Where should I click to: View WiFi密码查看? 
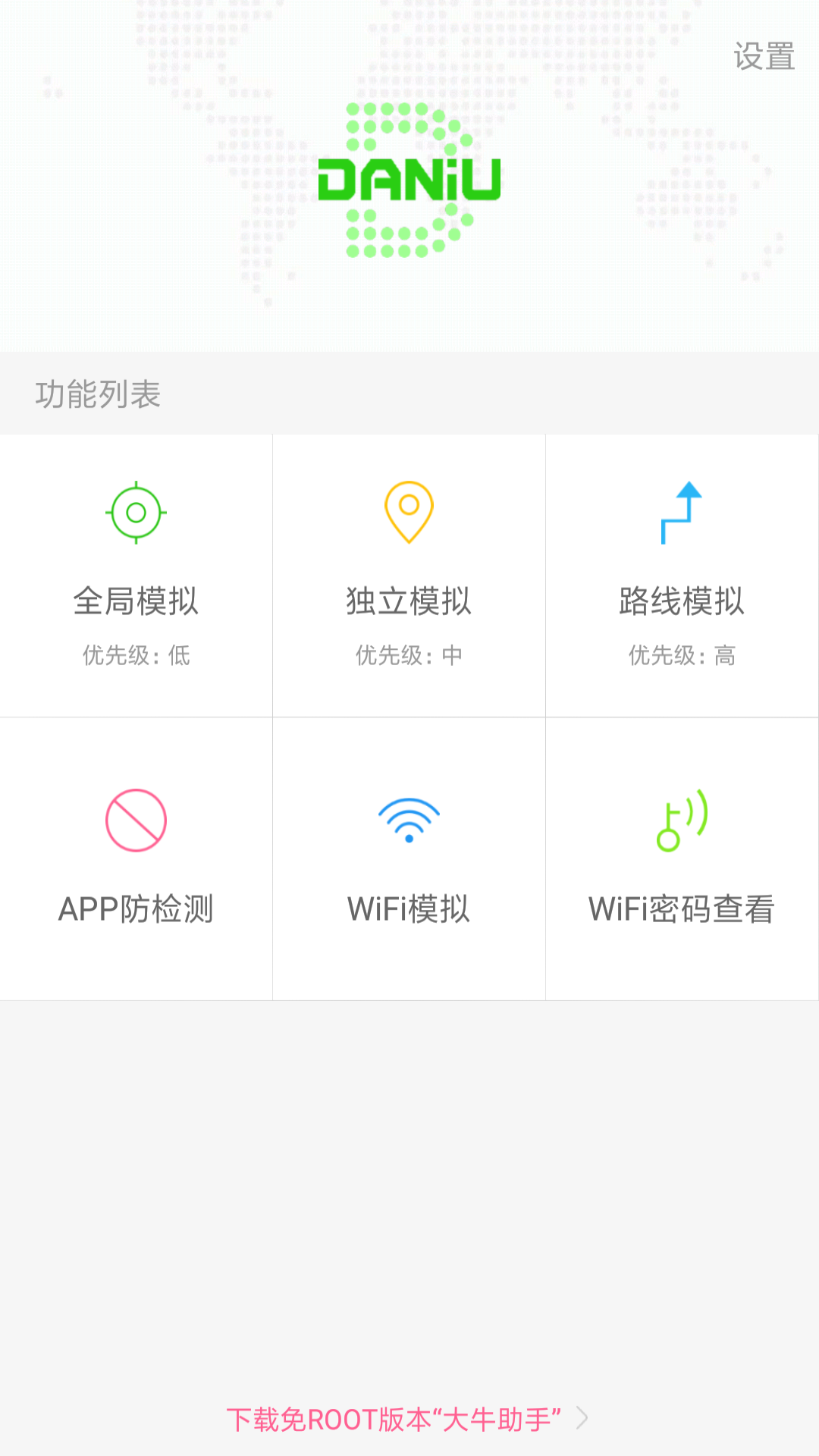pos(682,858)
